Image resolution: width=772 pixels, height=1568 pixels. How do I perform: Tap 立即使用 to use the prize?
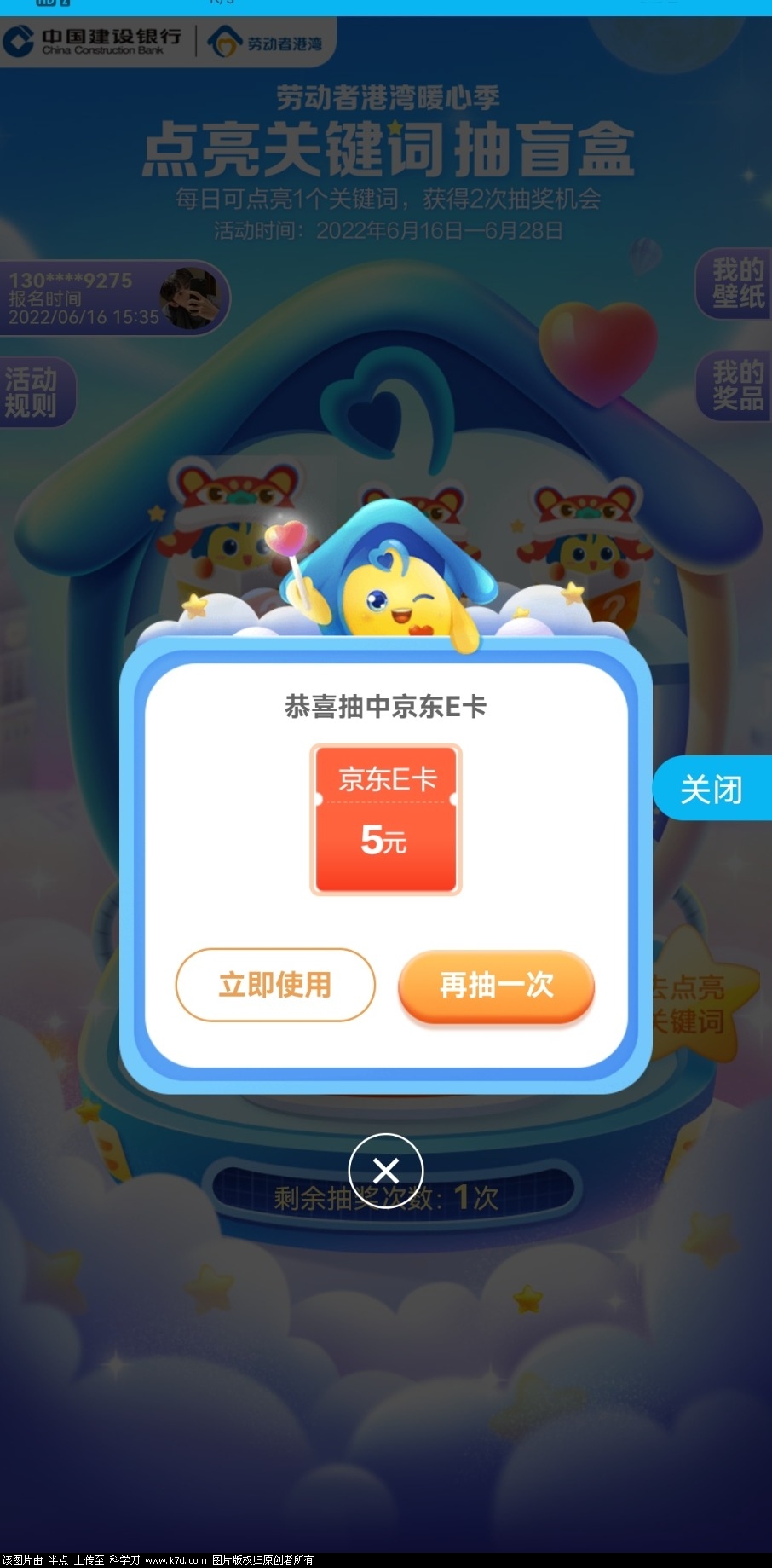click(275, 985)
